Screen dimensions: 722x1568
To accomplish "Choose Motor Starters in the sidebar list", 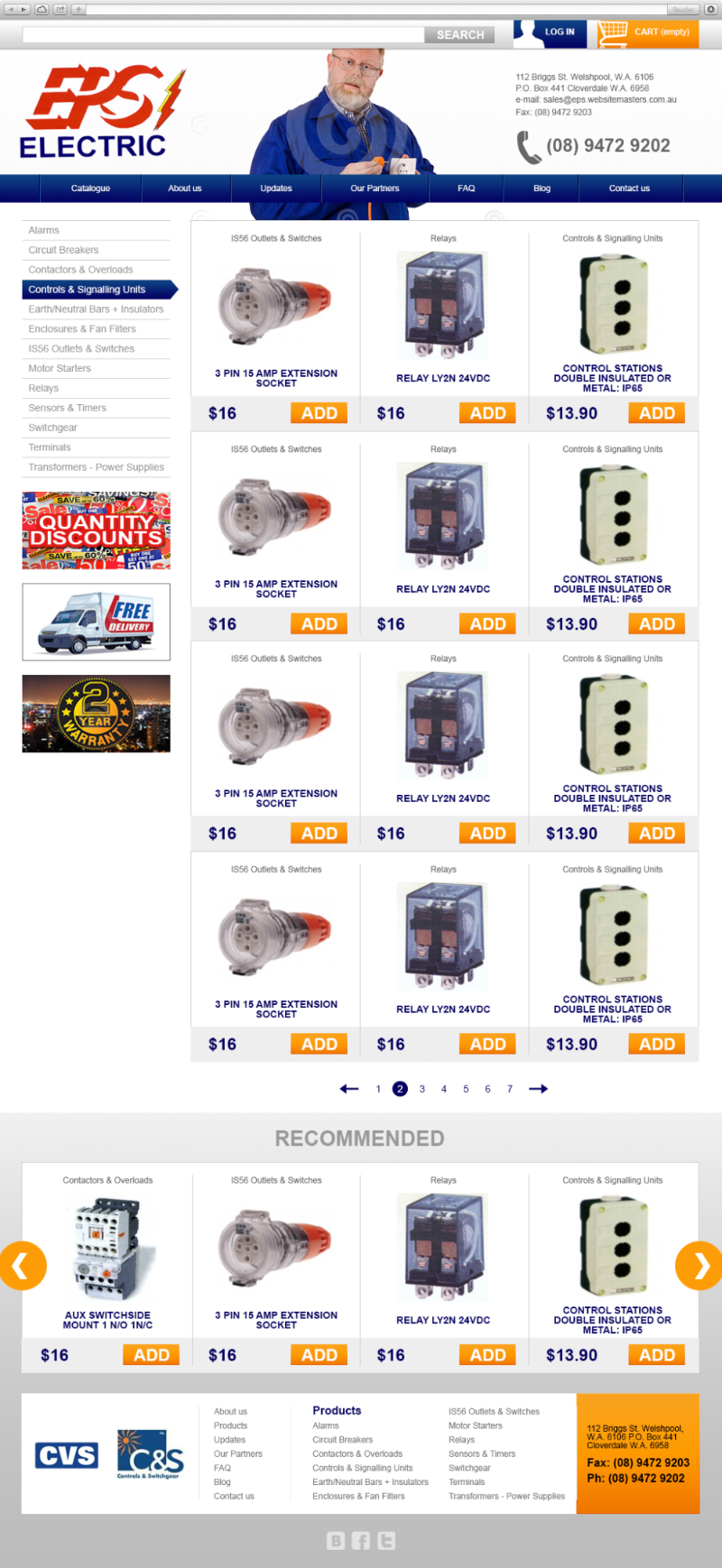I will pos(60,368).
